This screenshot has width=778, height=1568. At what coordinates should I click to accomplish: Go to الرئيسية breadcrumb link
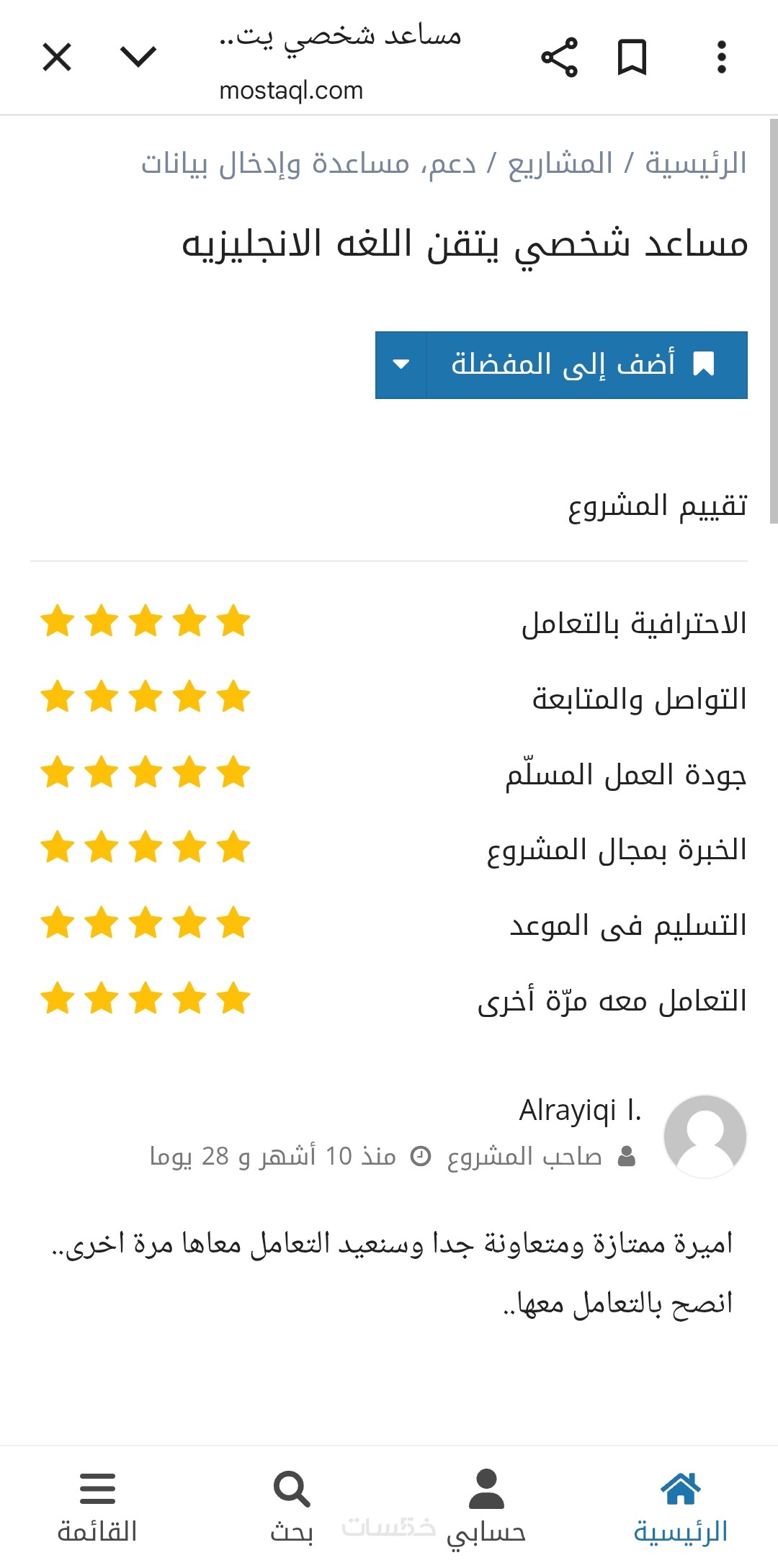click(x=695, y=163)
